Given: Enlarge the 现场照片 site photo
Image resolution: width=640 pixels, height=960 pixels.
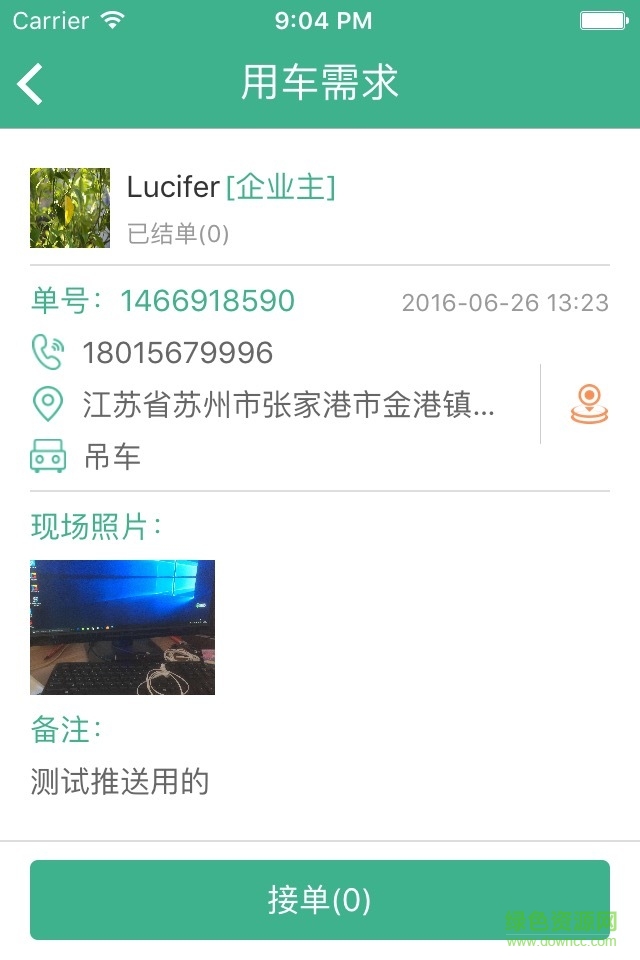Looking at the screenshot, I should point(122,627).
